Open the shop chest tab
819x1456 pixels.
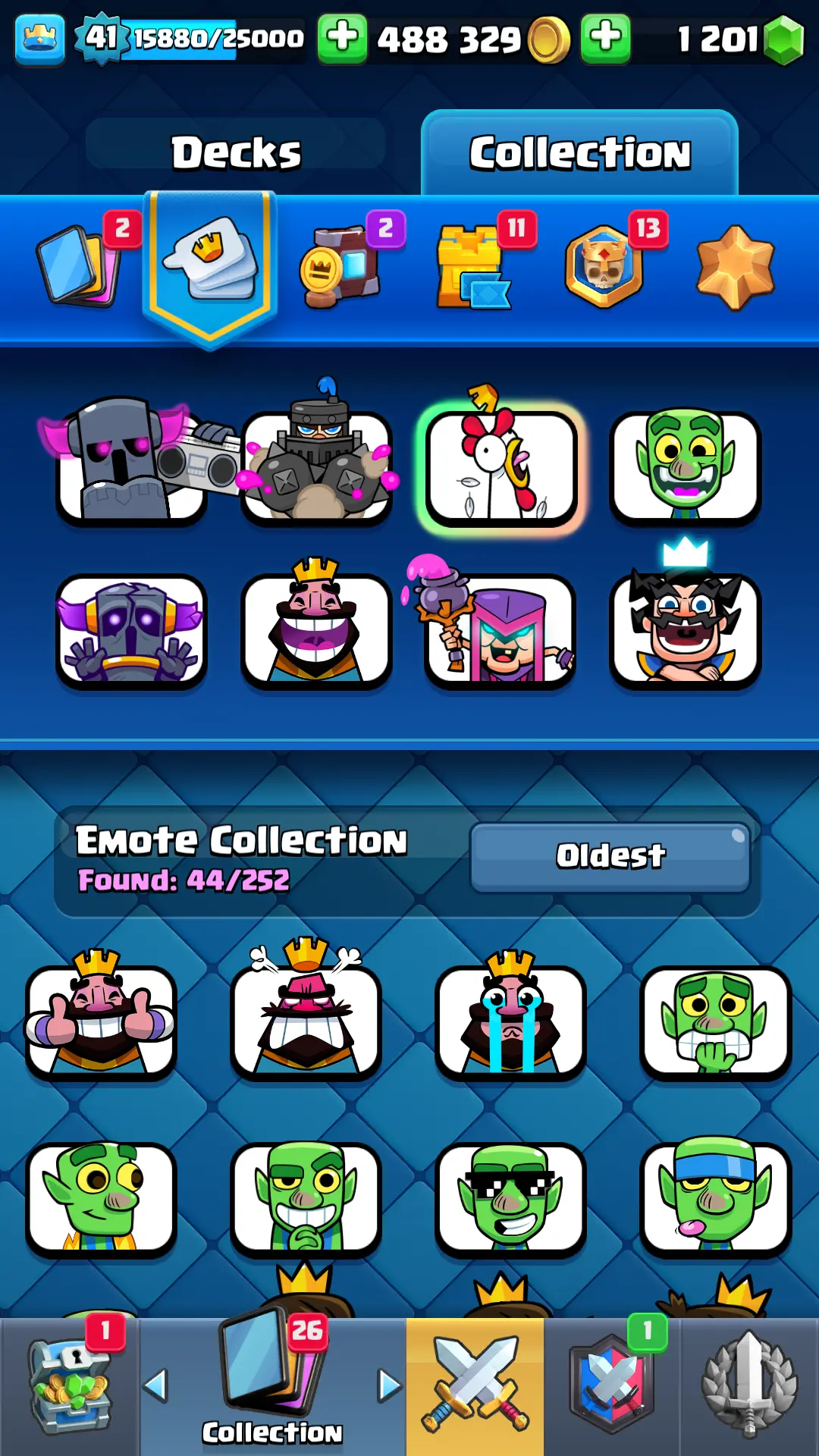70,1386
